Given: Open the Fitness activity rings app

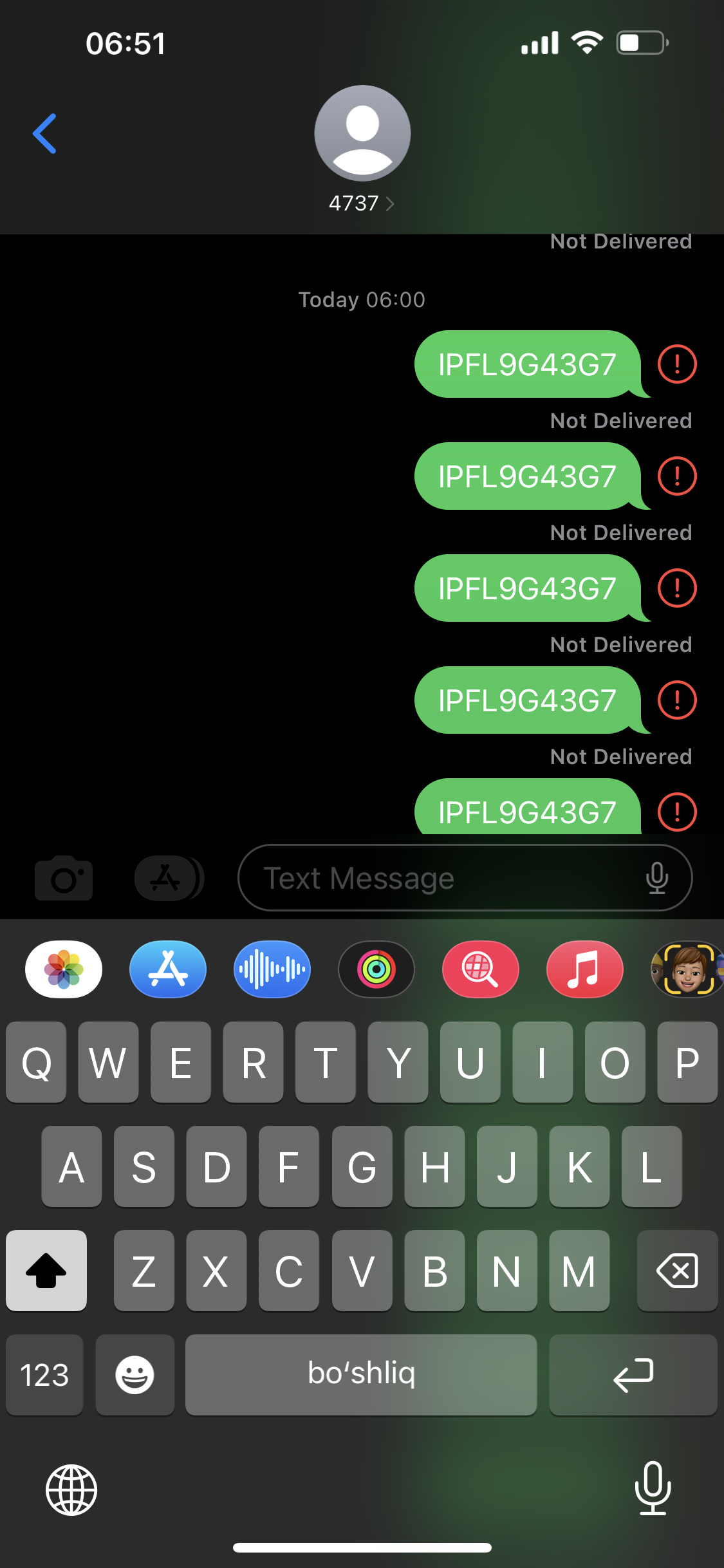Looking at the screenshot, I should (x=376, y=969).
